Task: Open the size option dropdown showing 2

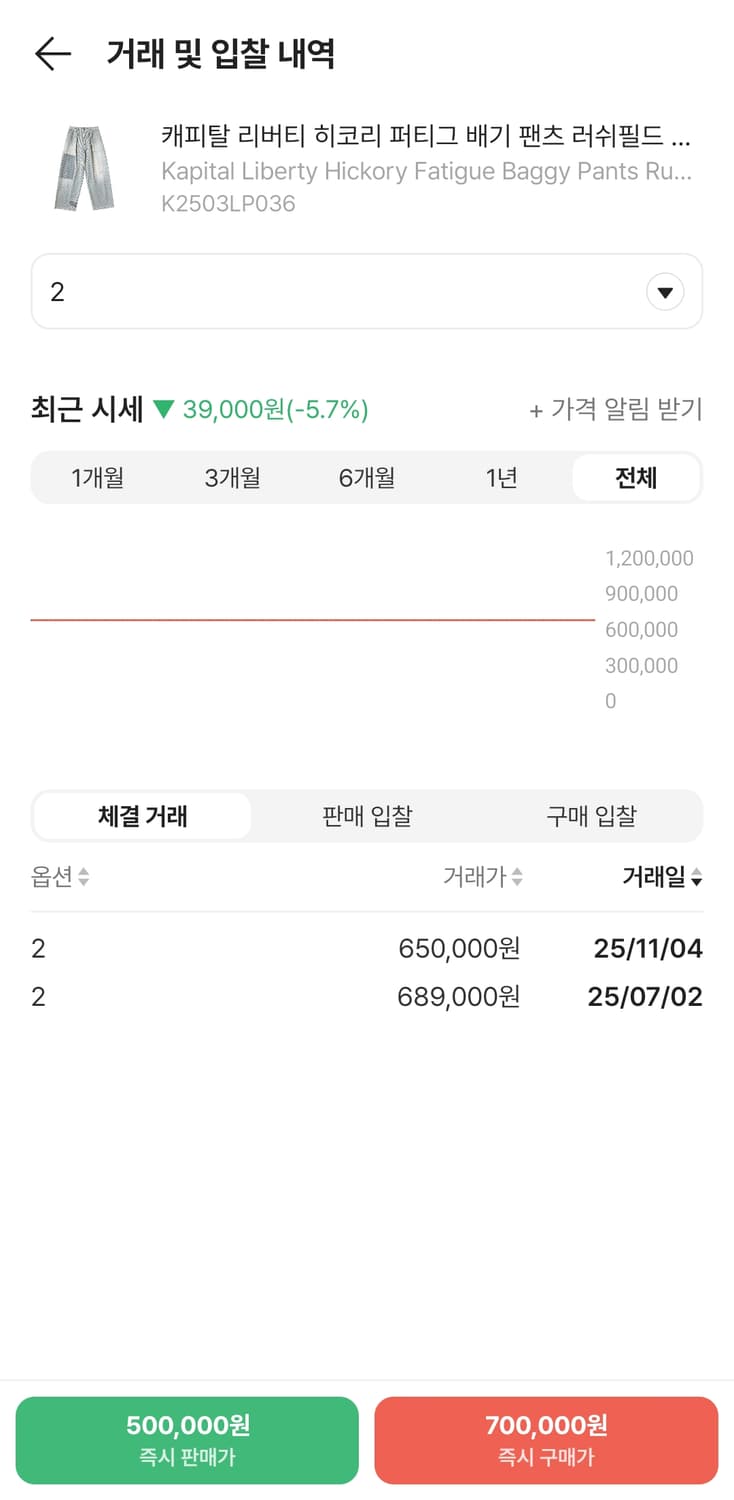Action: tap(366, 291)
